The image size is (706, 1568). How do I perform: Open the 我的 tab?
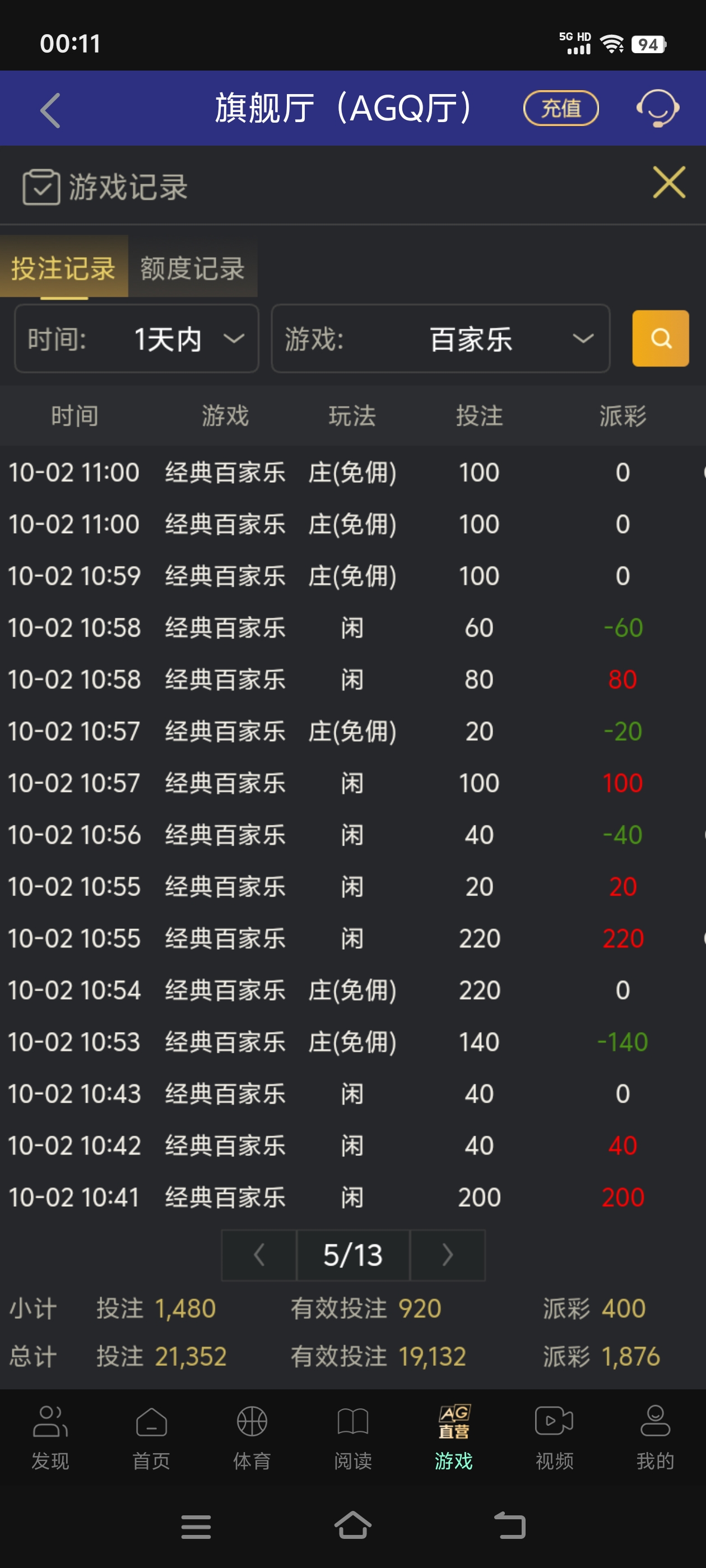(655, 1436)
